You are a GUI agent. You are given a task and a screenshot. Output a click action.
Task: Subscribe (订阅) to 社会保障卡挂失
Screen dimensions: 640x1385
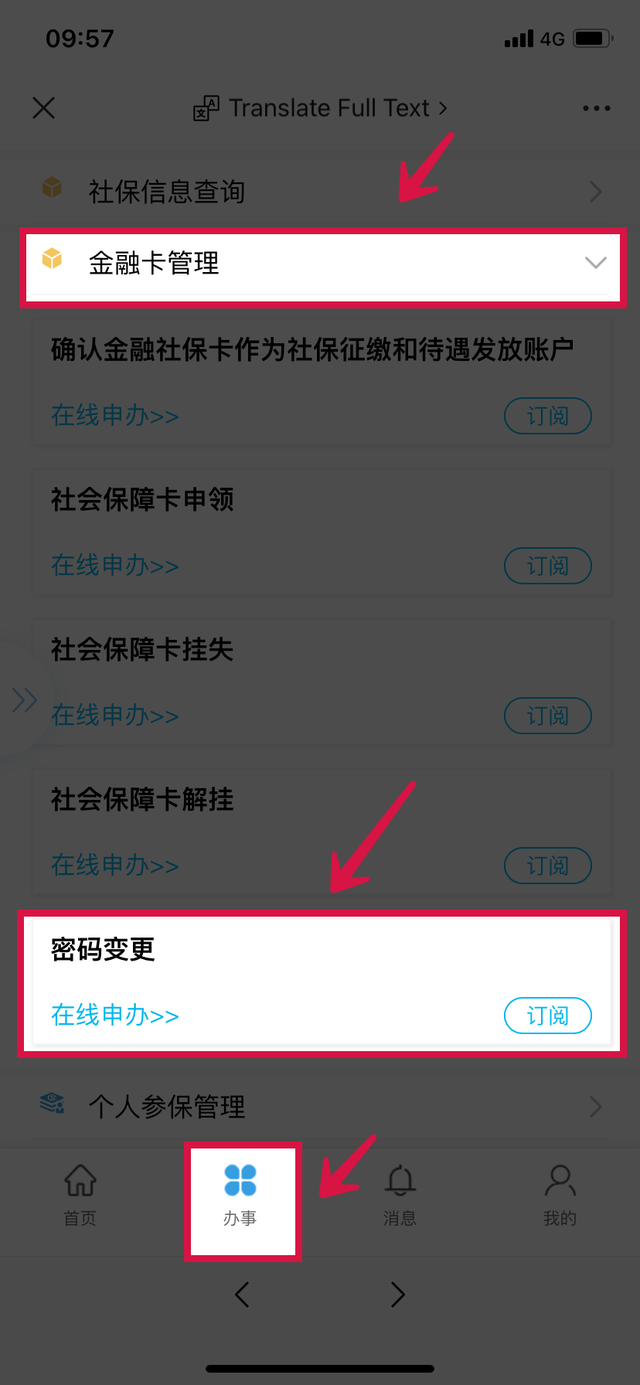(547, 716)
